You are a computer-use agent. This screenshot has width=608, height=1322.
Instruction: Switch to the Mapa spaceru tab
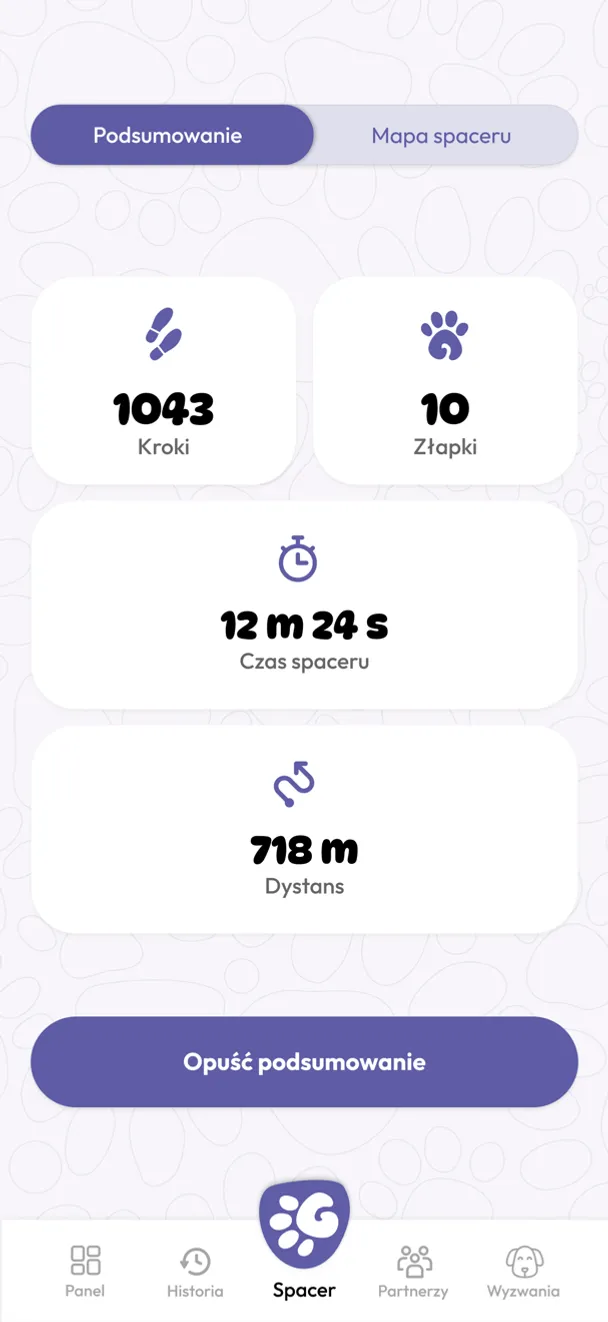[442, 136]
